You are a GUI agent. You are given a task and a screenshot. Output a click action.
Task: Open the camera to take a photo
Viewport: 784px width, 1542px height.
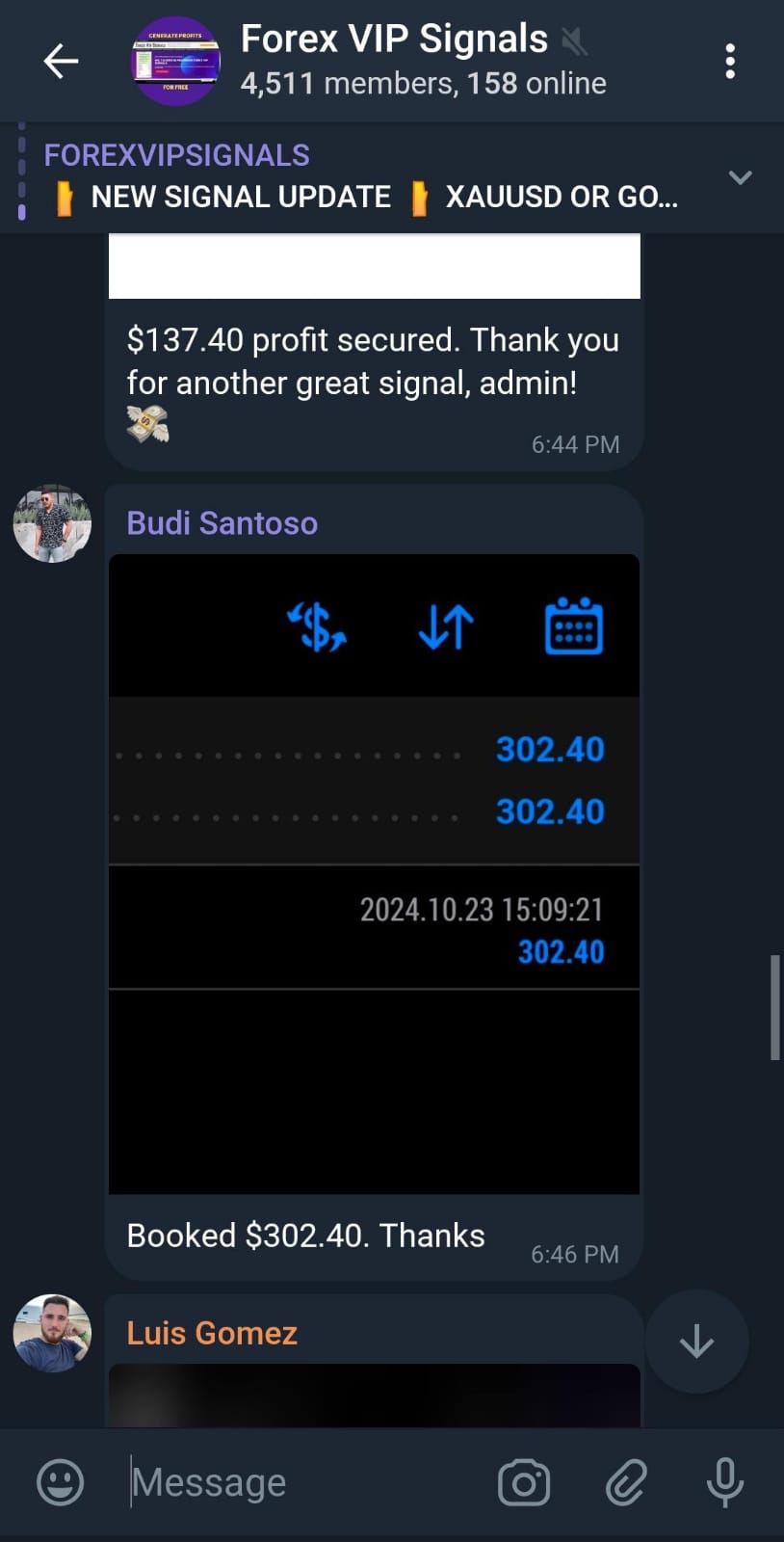(524, 1482)
